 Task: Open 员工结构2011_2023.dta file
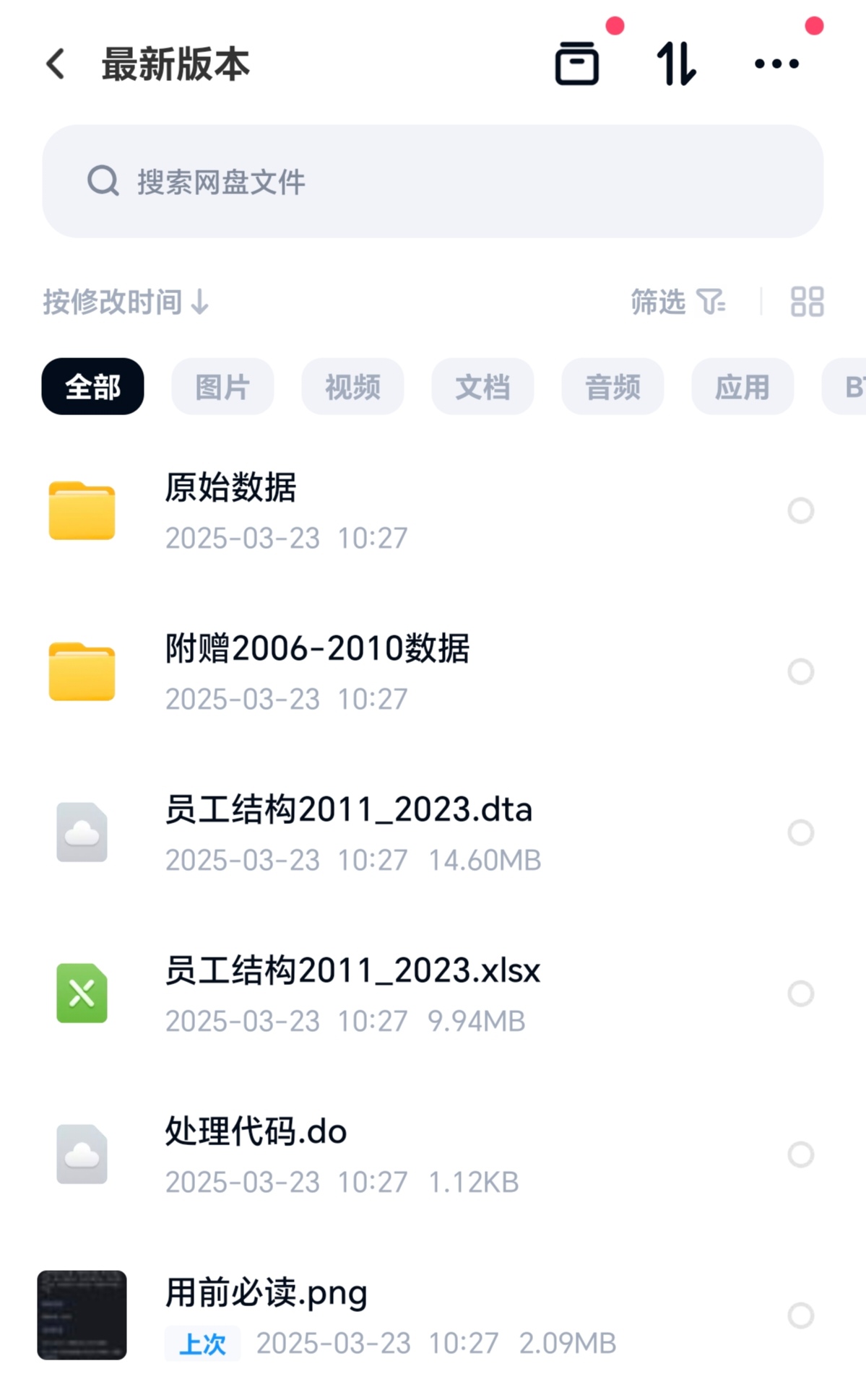(348, 832)
